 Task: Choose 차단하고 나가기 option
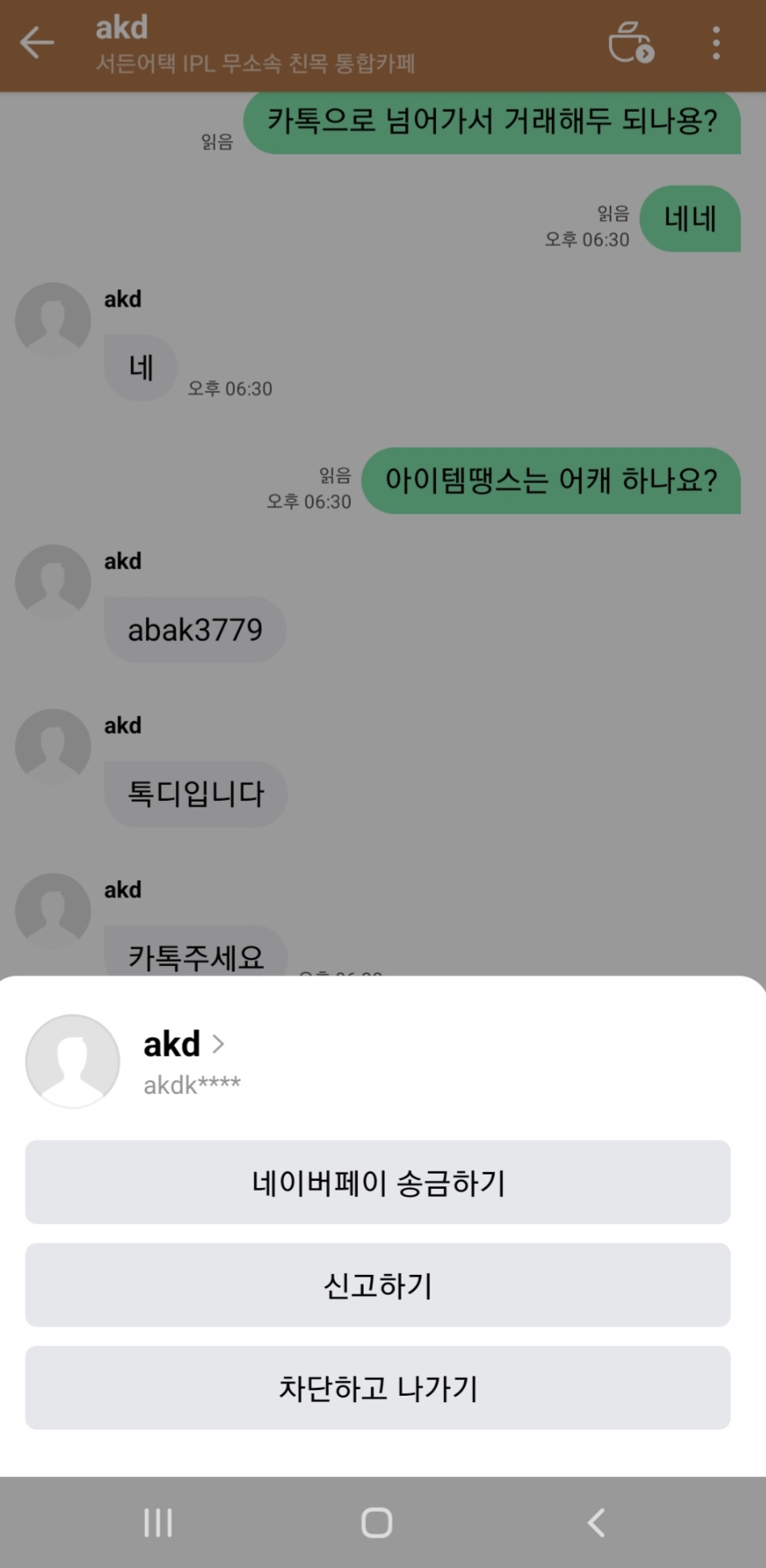tap(377, 1389)
